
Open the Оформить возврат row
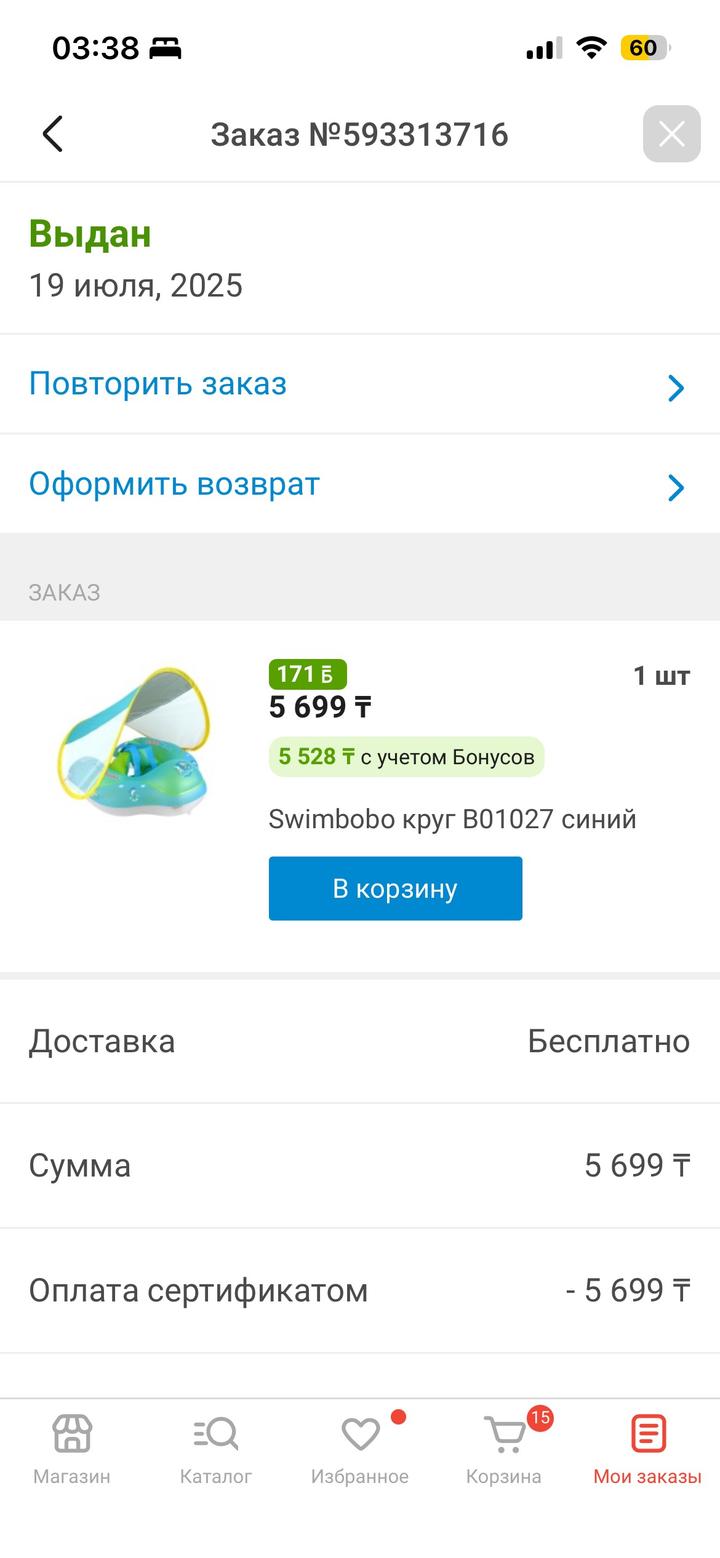coord(359,484)
